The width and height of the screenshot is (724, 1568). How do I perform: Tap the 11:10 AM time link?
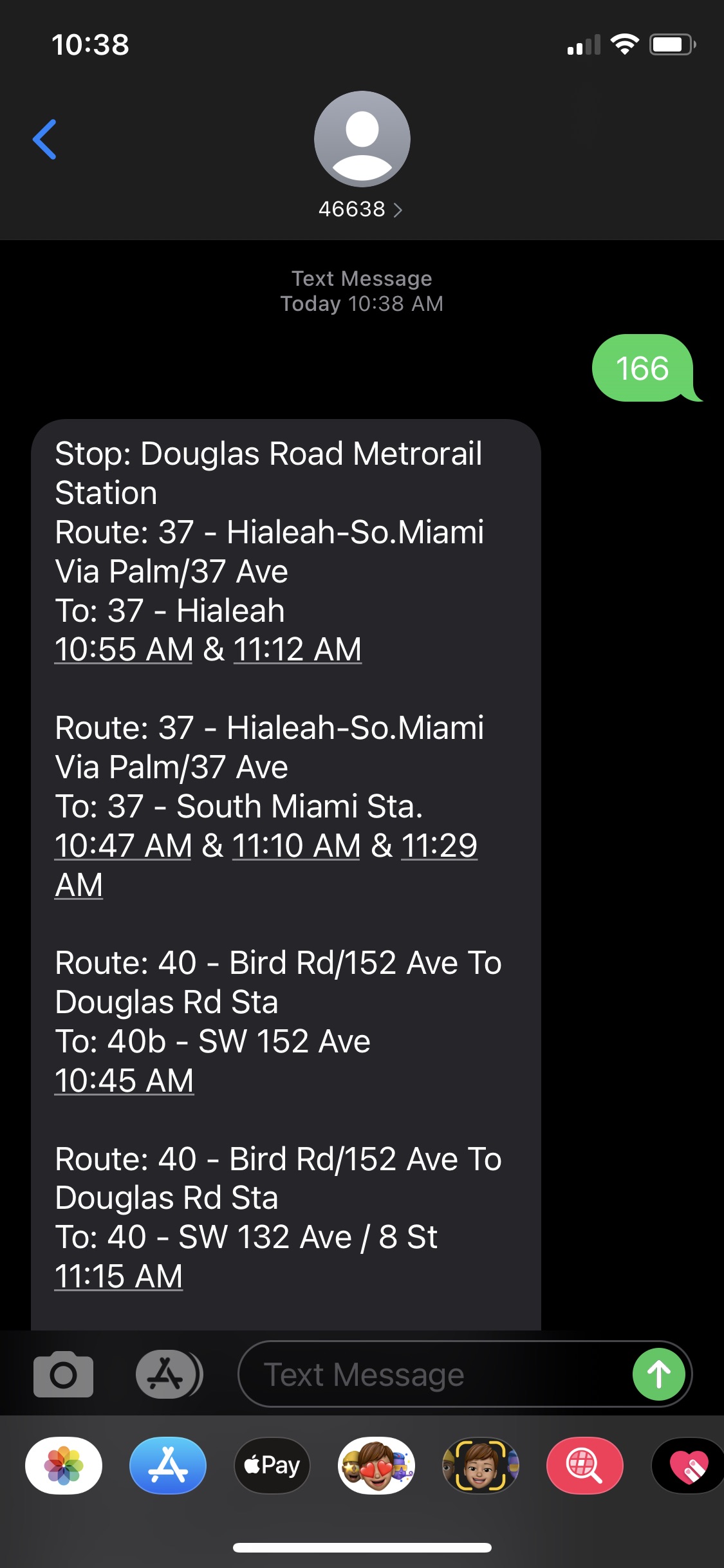click(x=296, y=846)
